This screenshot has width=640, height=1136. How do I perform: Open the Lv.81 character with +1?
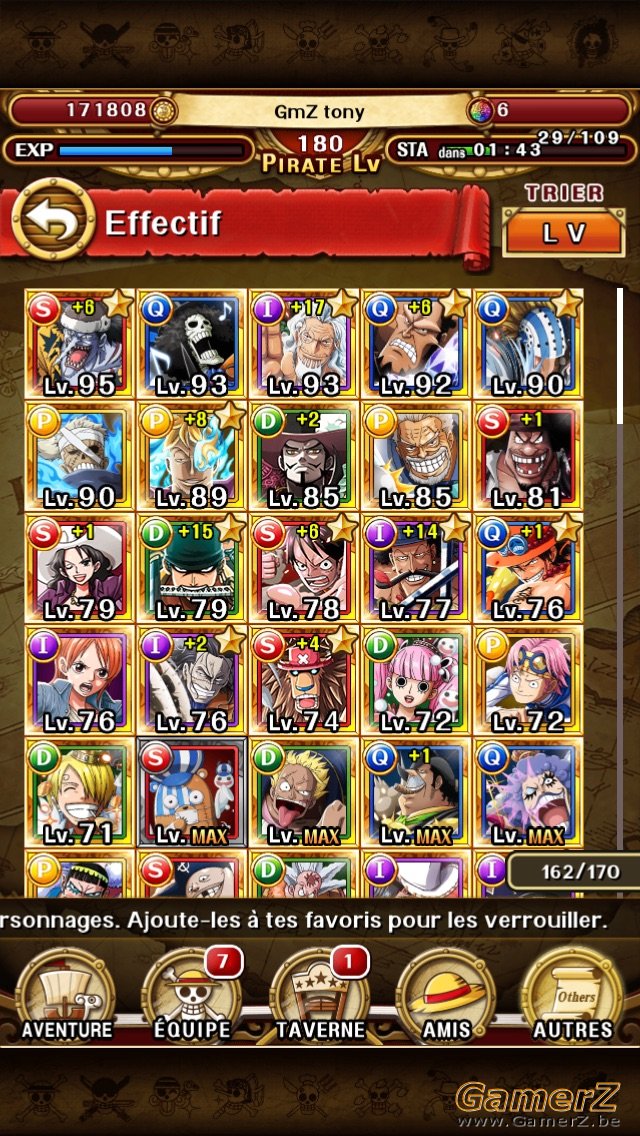tap(528, 456)
